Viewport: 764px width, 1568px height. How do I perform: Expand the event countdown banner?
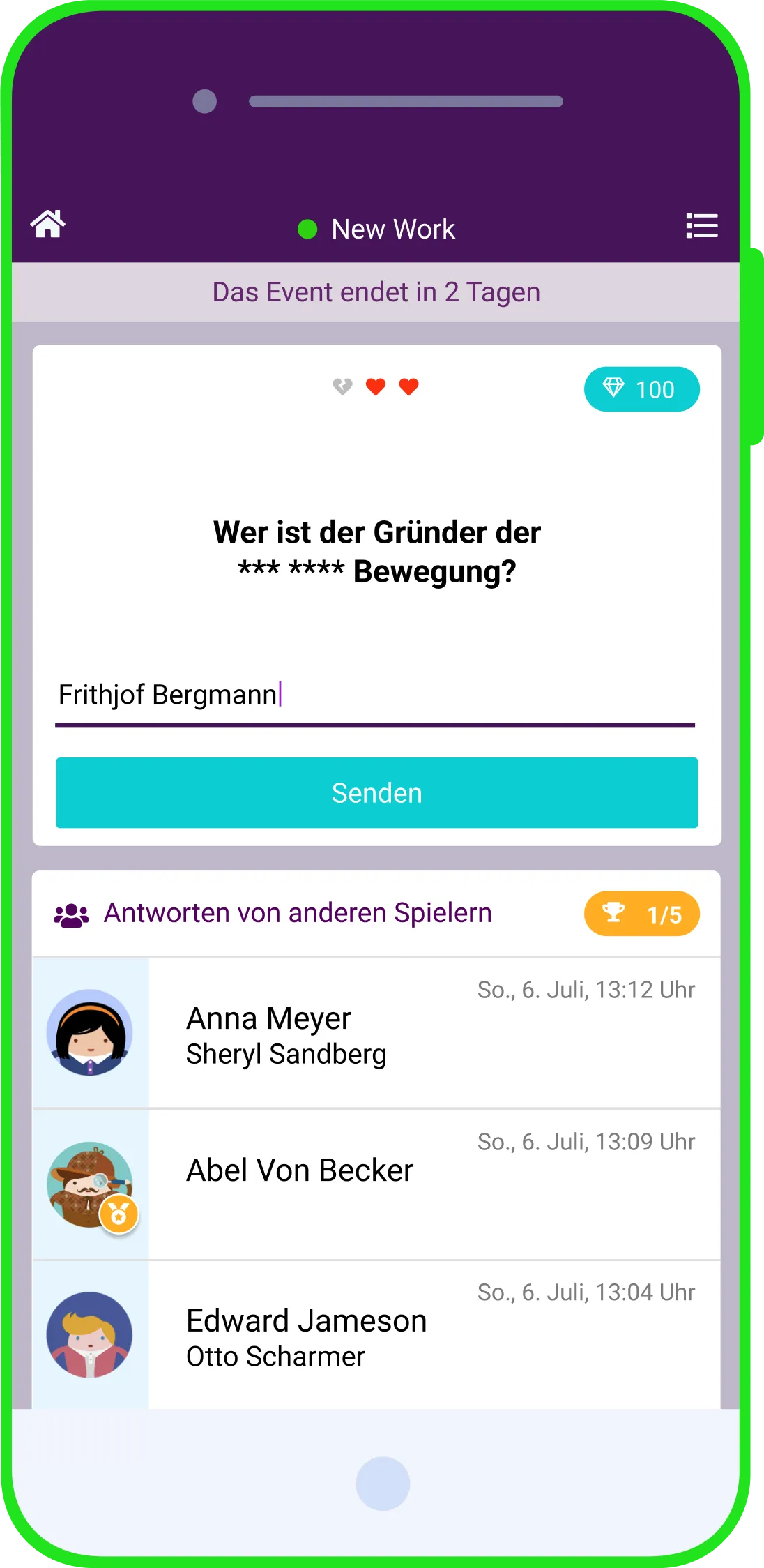[x=376, y=292]
